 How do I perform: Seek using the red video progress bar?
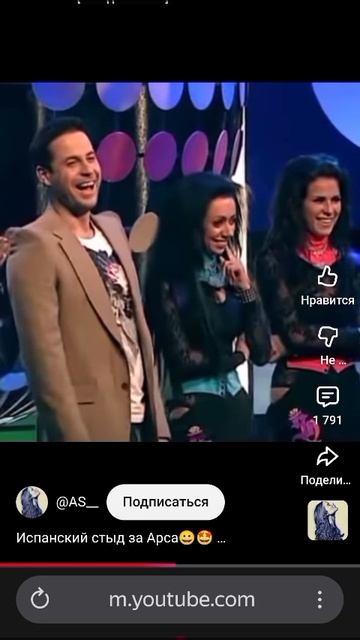point(180,565)
